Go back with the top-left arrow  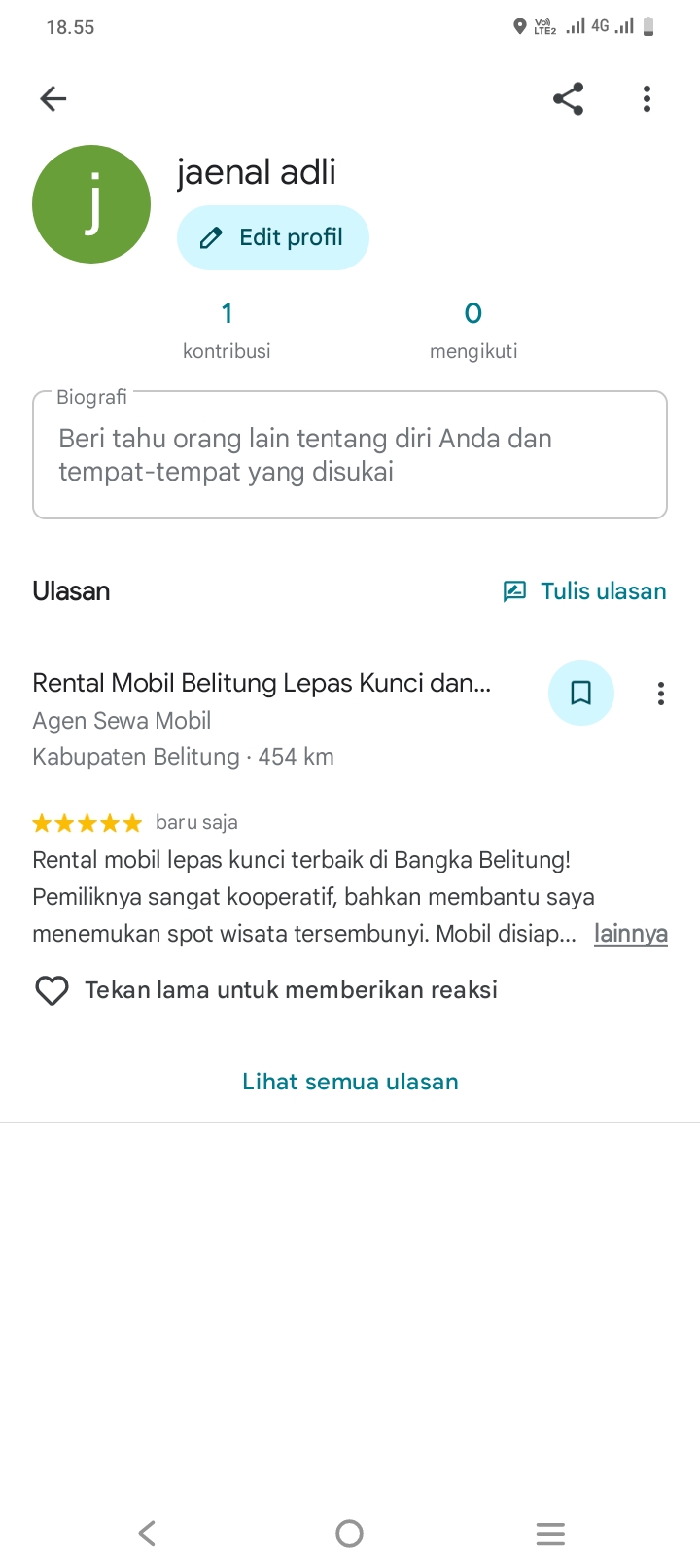(53, 98)
